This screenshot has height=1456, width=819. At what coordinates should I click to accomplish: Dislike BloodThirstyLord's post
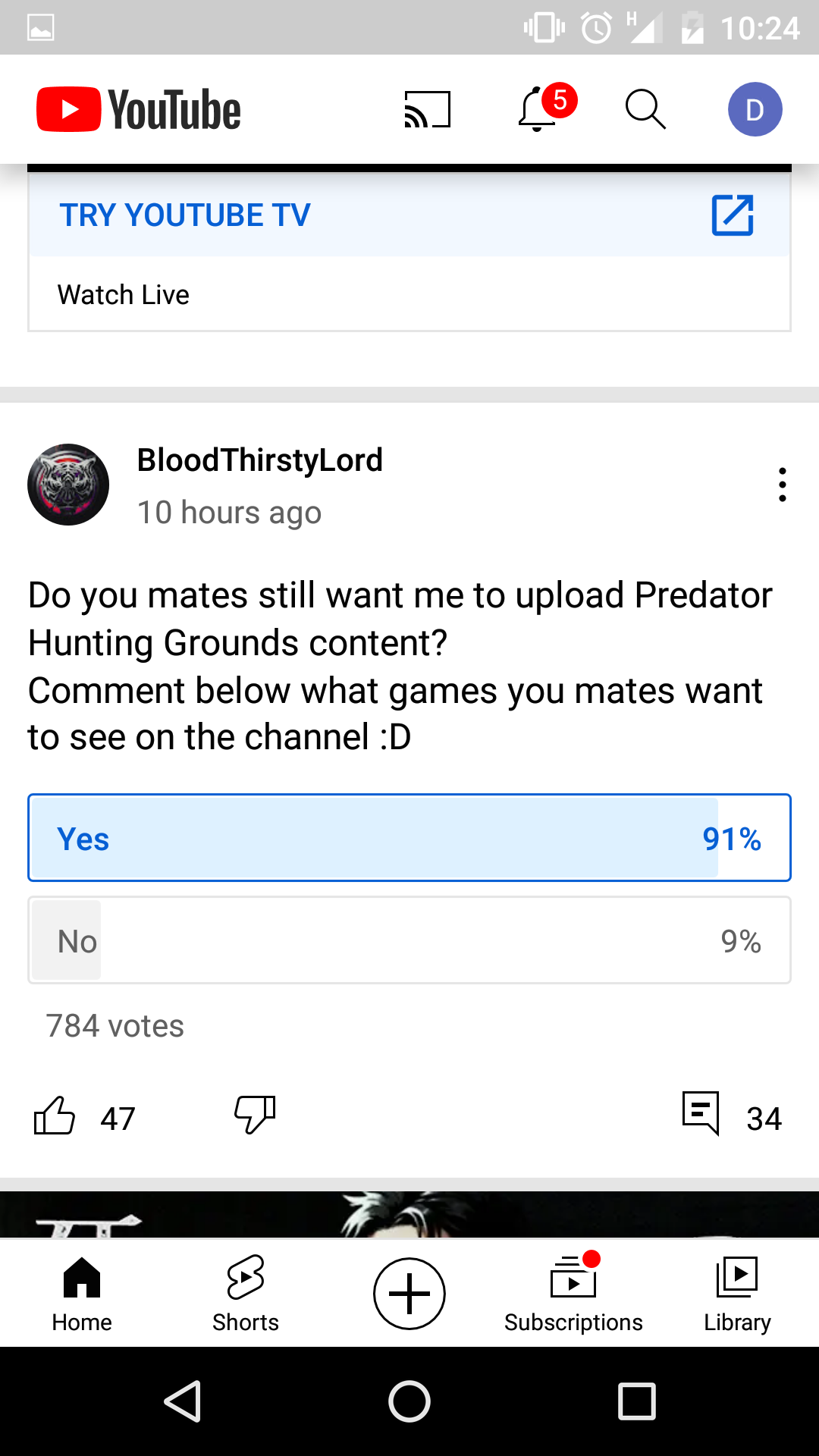click(255, 1115)
